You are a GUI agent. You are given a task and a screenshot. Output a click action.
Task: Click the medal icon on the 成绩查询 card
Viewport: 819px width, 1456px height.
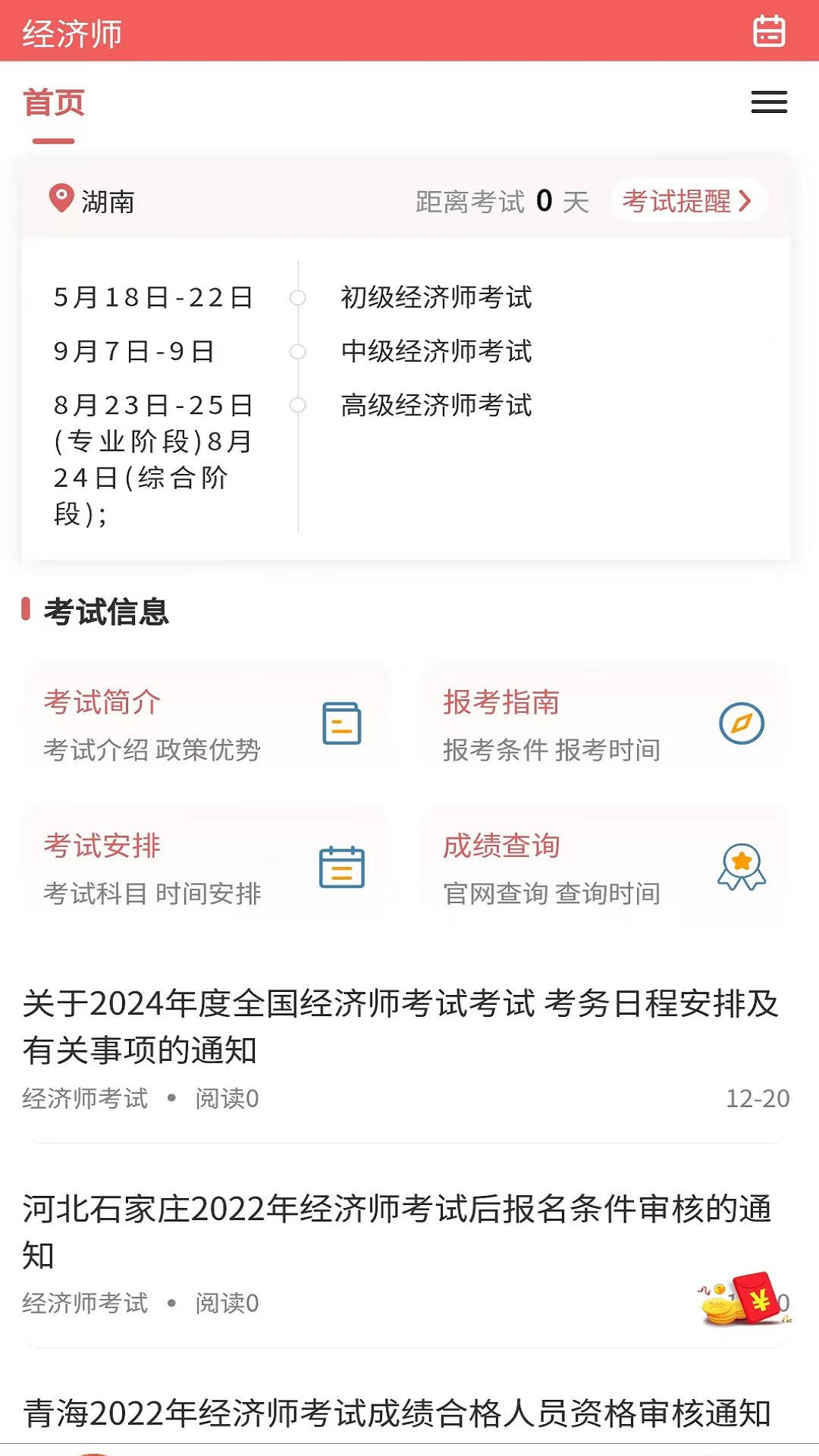tap(739, 867)
